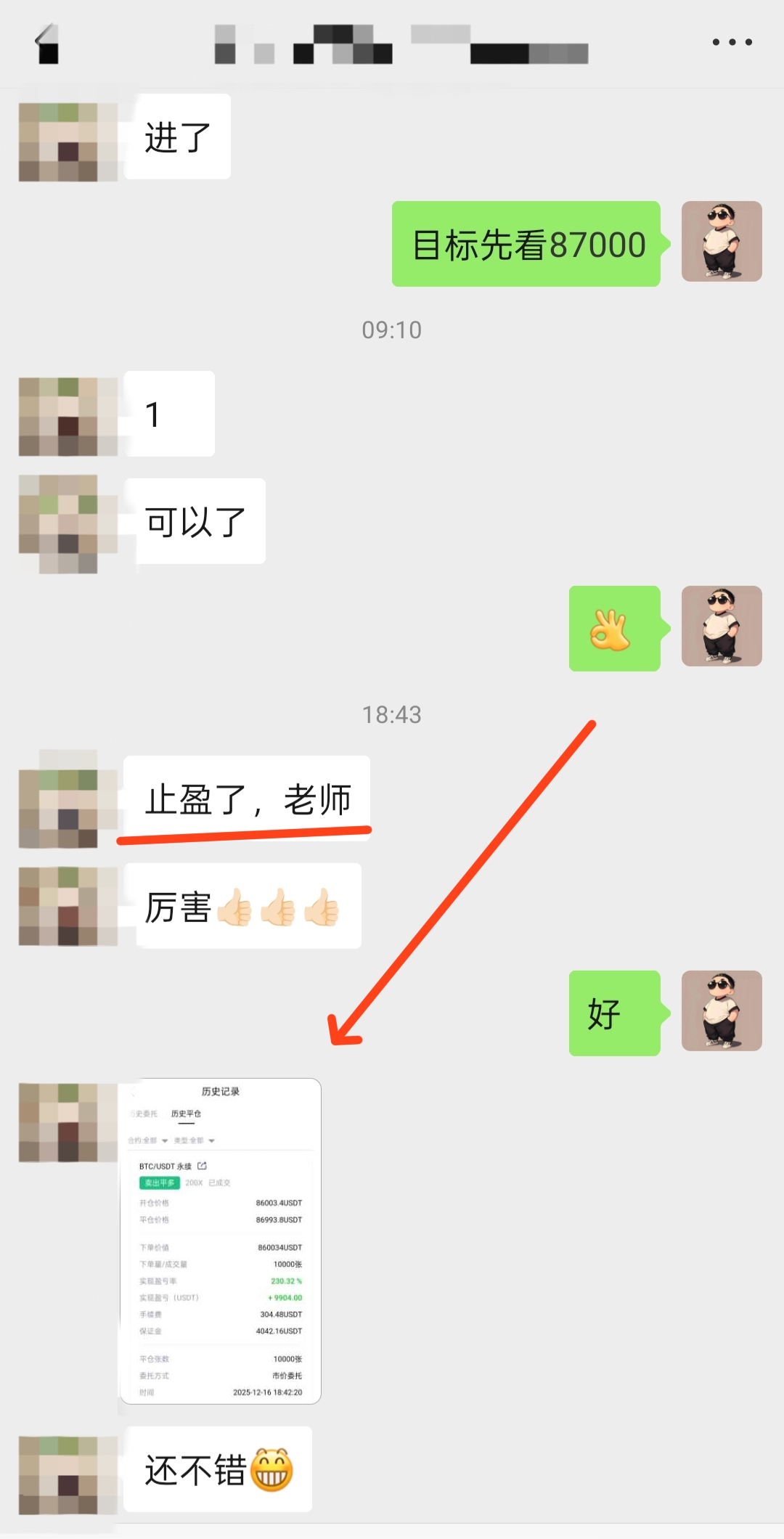This screenshot has width=784, height=1539.
Task: Tap the sender avatar beside 目标先看87000
Action: coord(721,242)
